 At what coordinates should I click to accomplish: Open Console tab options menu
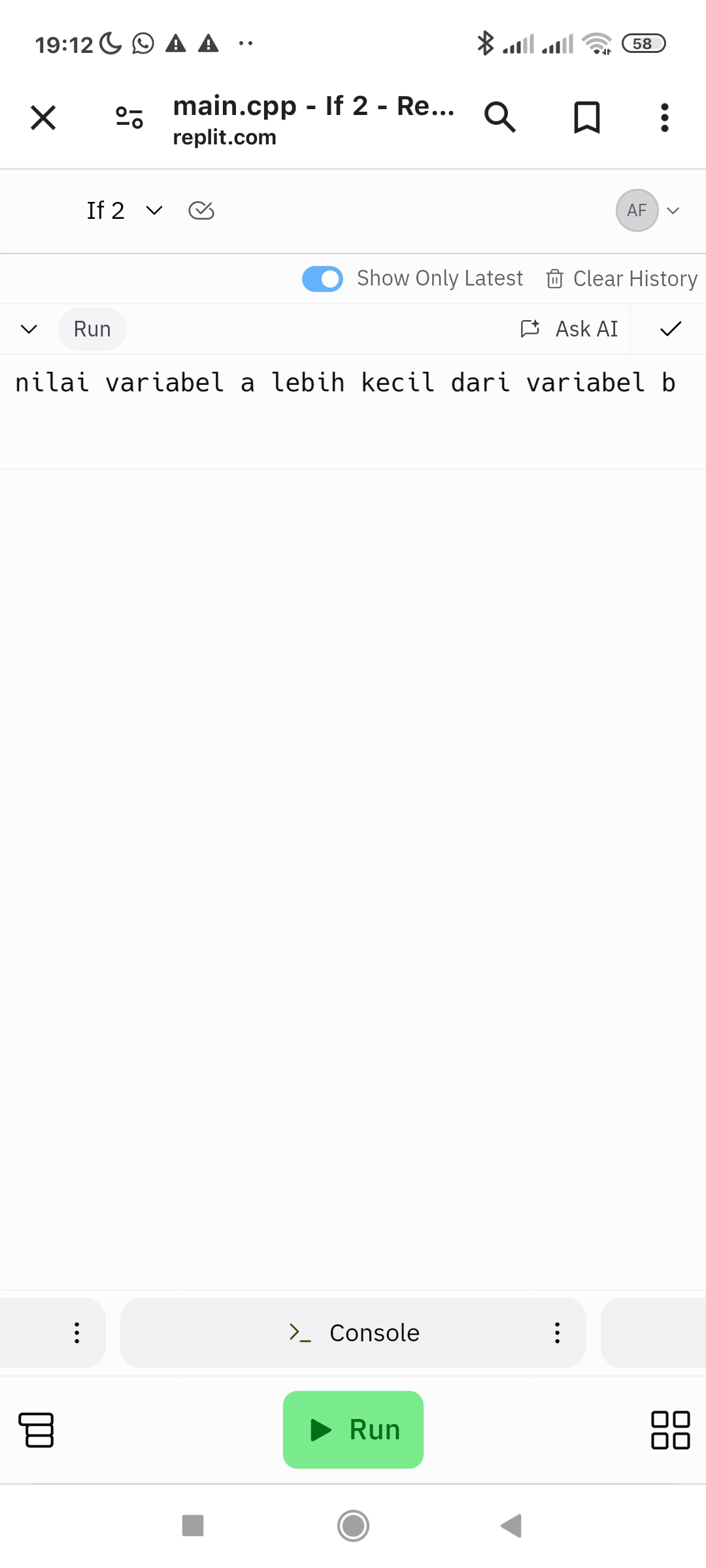557,1333
